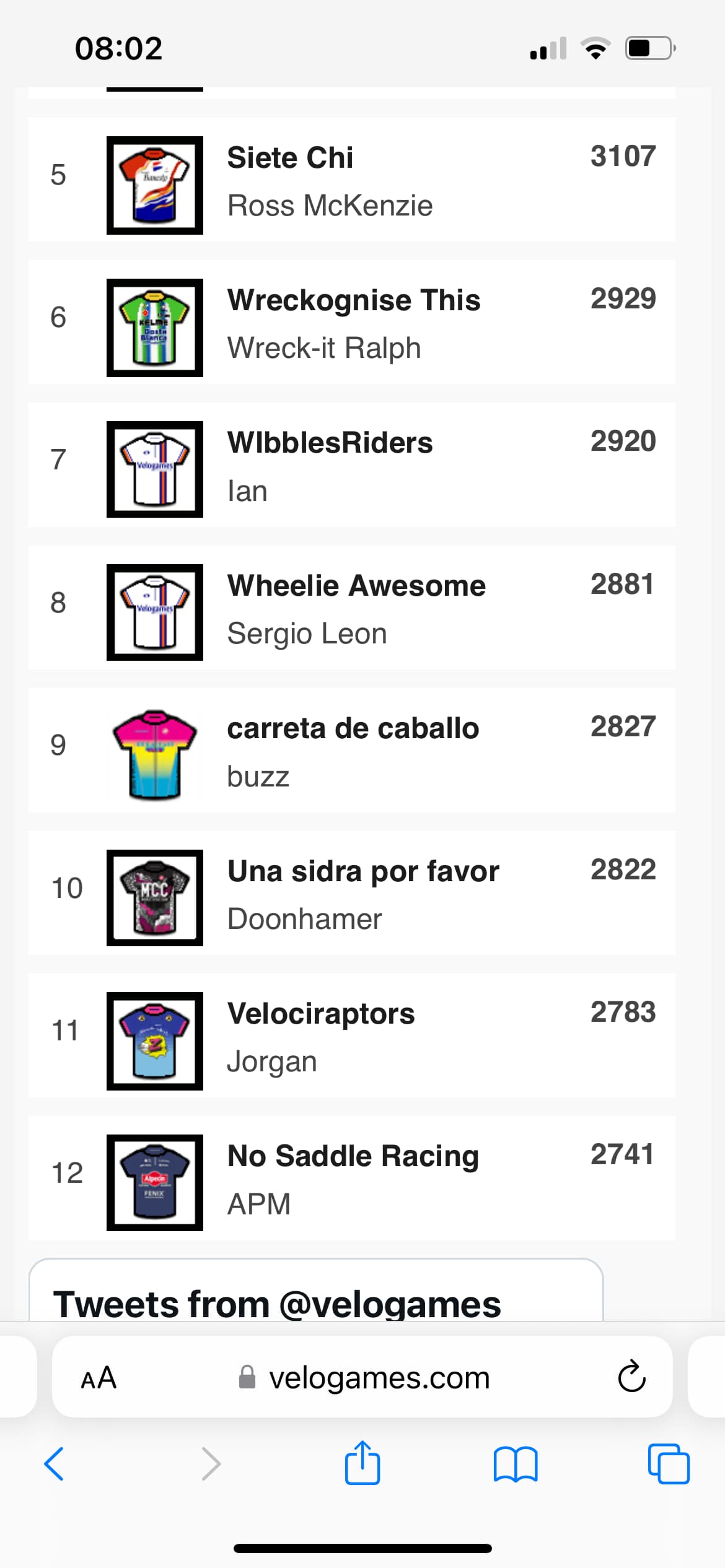Open the Wheelie Awesome team row
This screenshot has width=725, height=1568.
point(351,608)
